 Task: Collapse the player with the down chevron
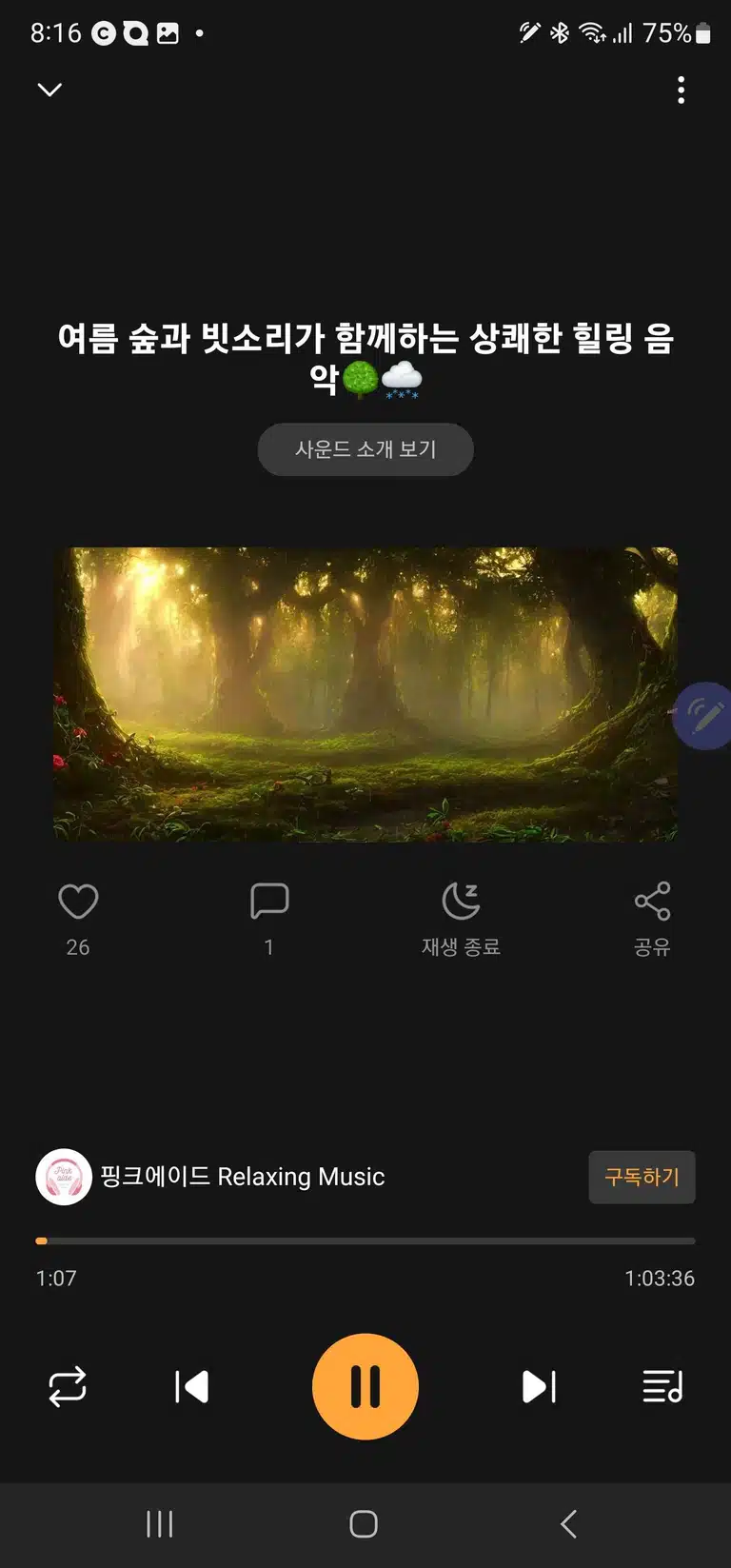tap(49, 89)
